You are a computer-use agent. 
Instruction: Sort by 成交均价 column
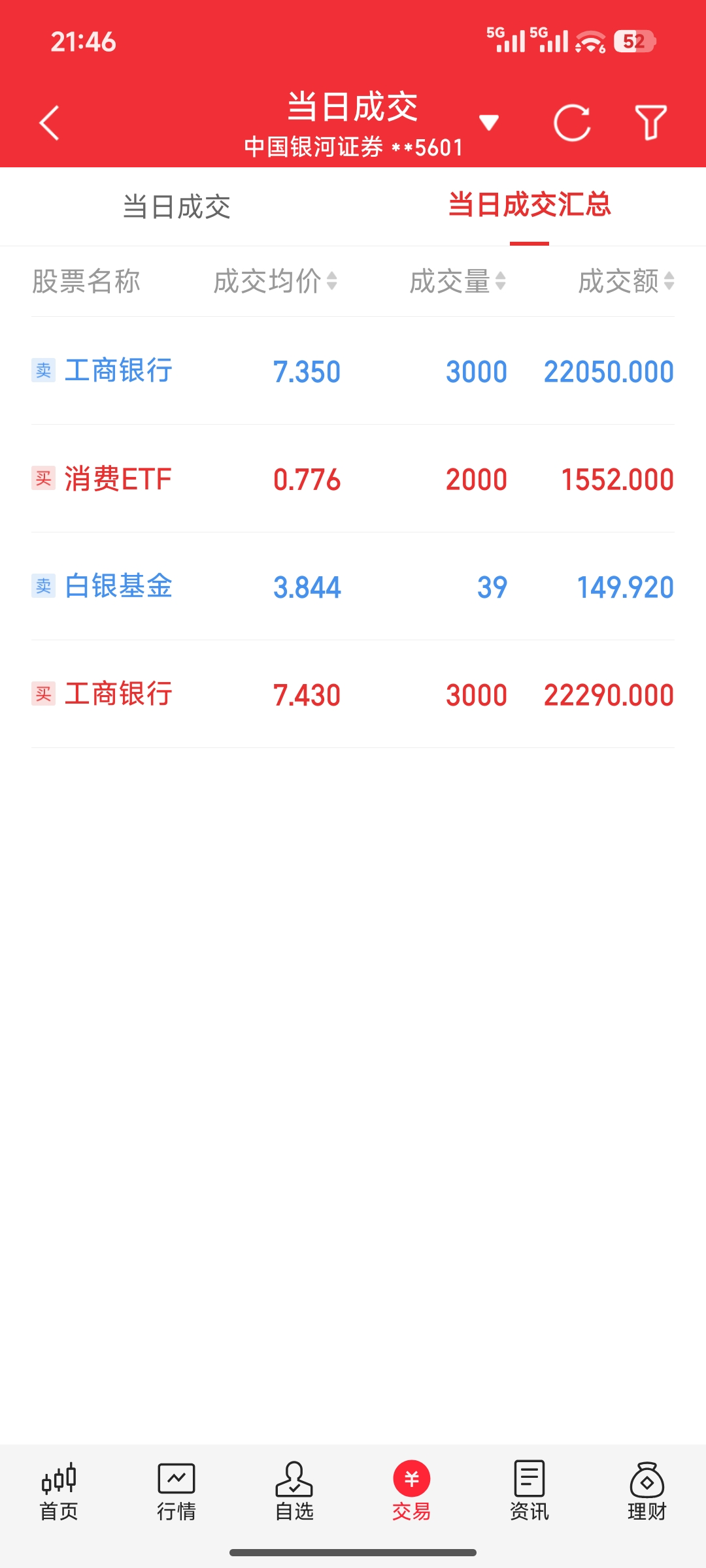(x=275, y=282)
